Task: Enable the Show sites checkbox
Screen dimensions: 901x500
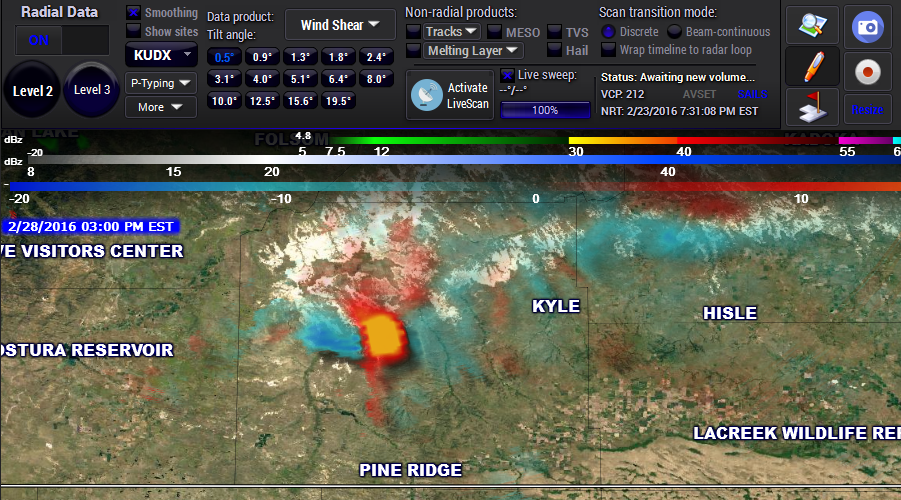Action: tap(133, 31)
